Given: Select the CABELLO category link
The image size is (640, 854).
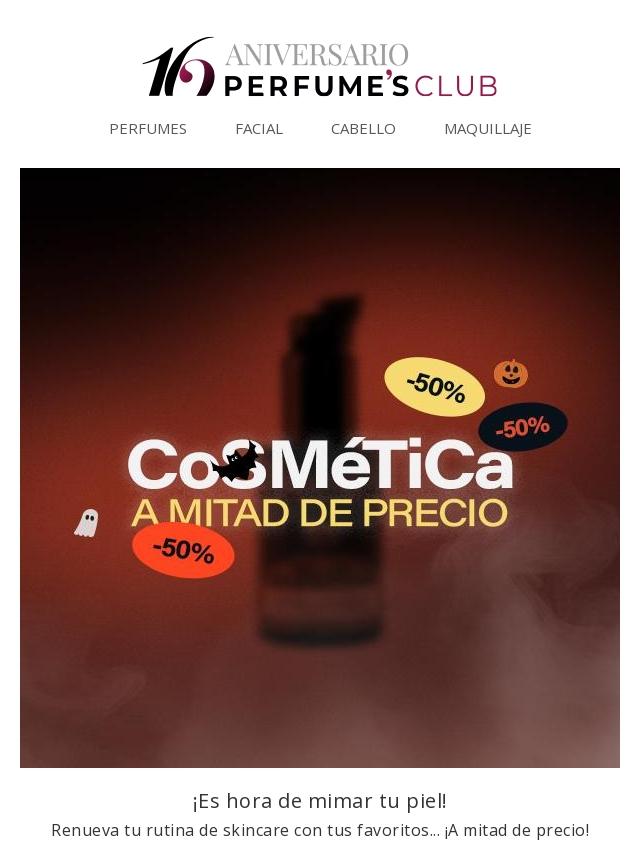Looking at the screenshot, I should click(363, 129).
